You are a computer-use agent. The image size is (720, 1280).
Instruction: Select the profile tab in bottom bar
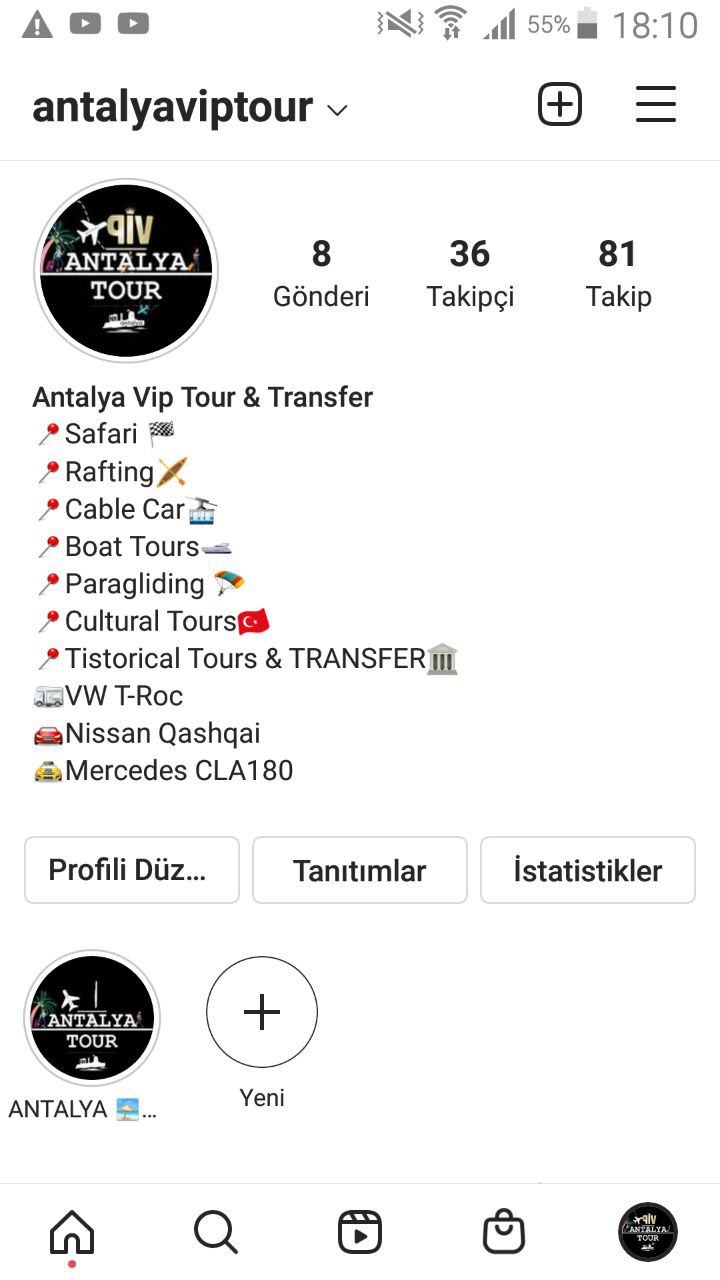pos(648,1232)
